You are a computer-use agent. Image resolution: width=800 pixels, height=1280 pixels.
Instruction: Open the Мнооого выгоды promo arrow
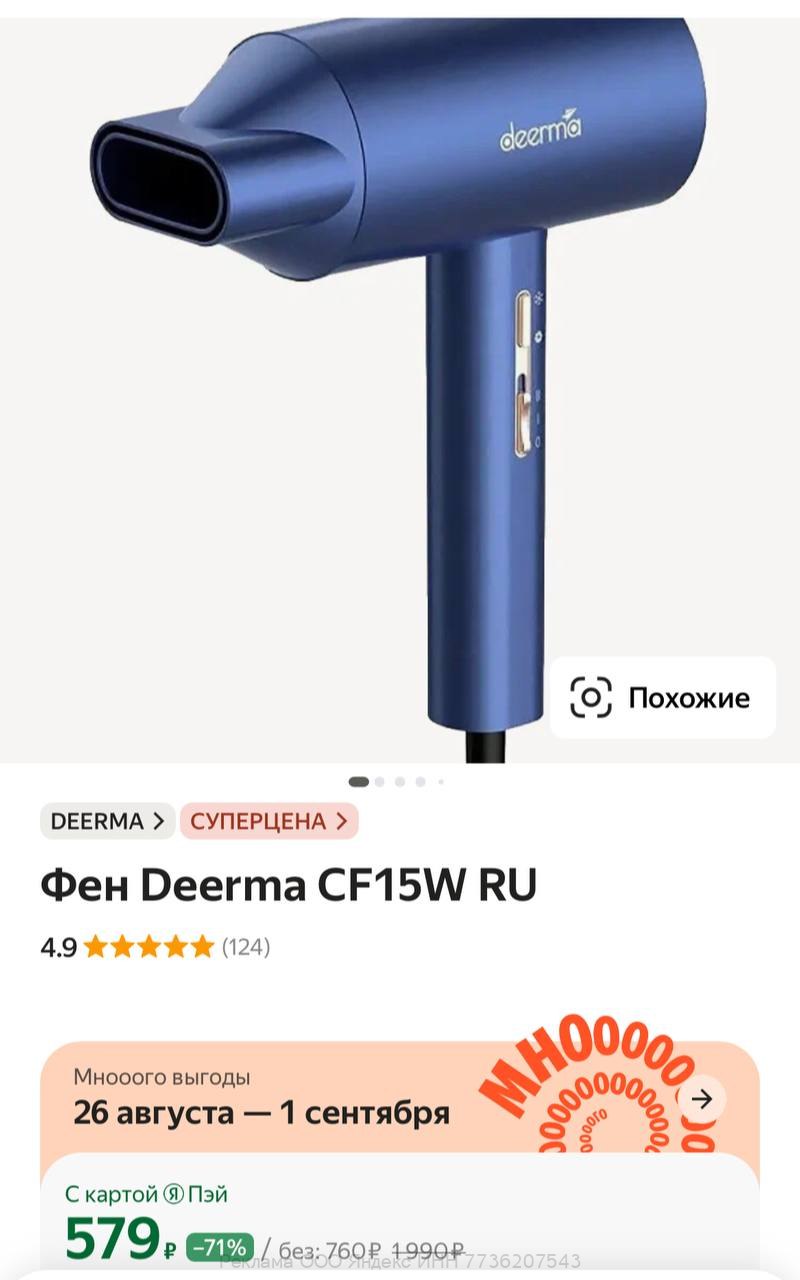point(703,1099)
